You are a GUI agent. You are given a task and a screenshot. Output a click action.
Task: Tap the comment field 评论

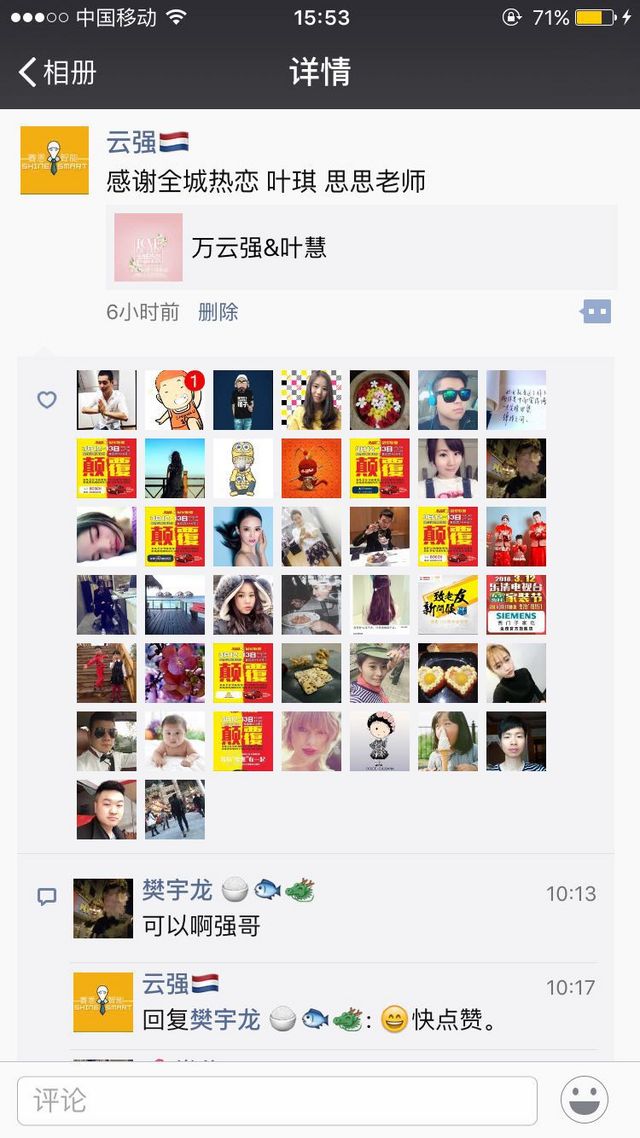point(277,1100)
